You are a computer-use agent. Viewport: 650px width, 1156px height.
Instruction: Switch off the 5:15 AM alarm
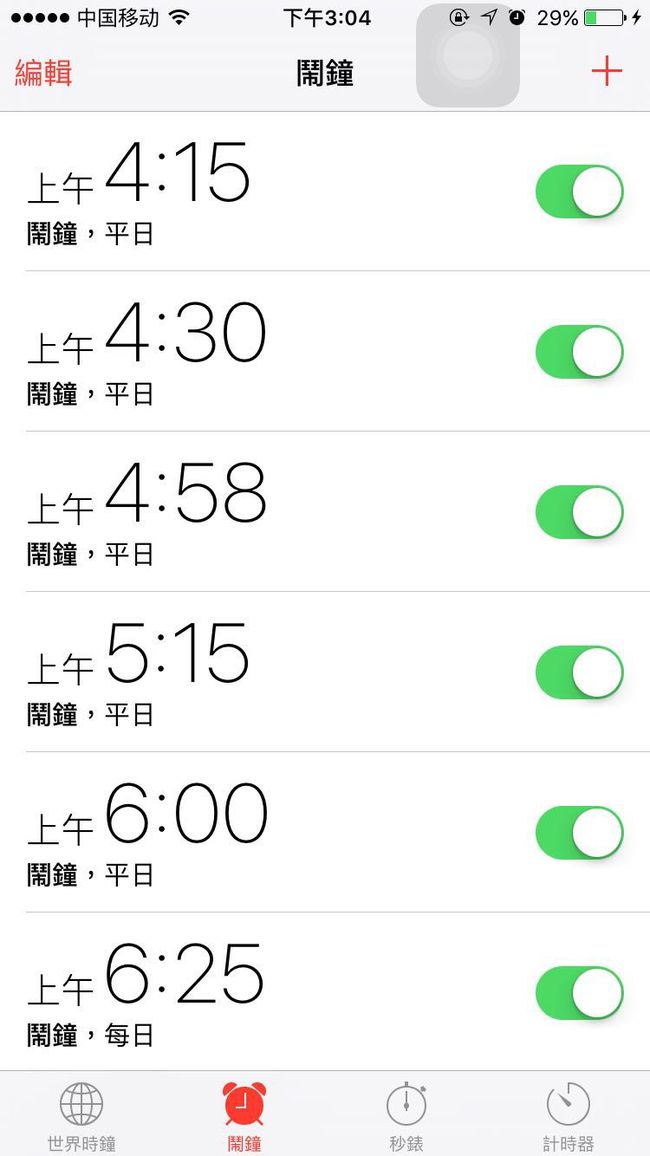[579, 672]
